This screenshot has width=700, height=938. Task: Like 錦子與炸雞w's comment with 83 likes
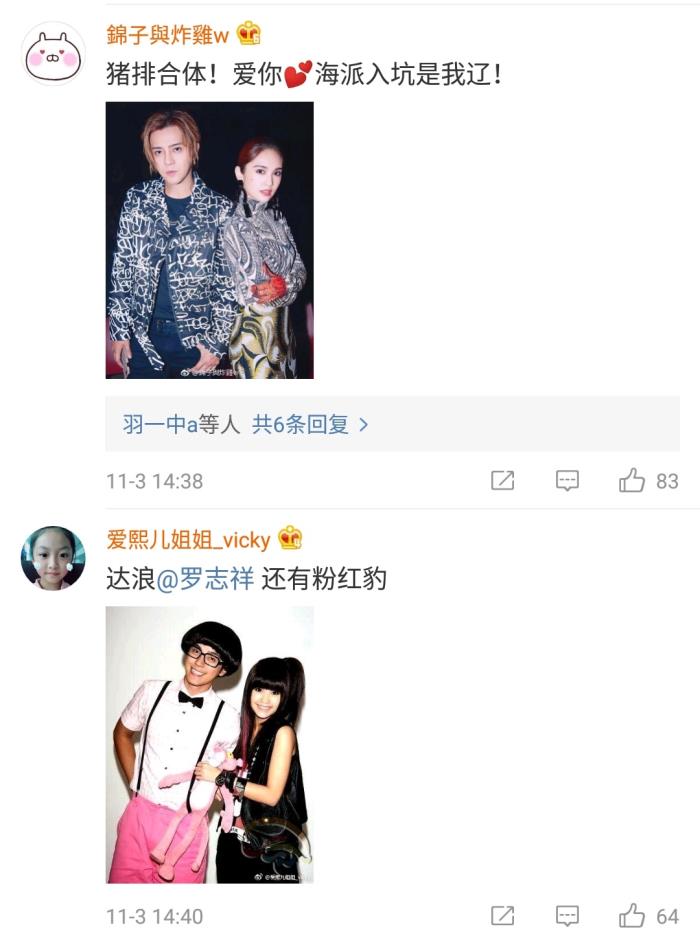[x=632, y=481]
